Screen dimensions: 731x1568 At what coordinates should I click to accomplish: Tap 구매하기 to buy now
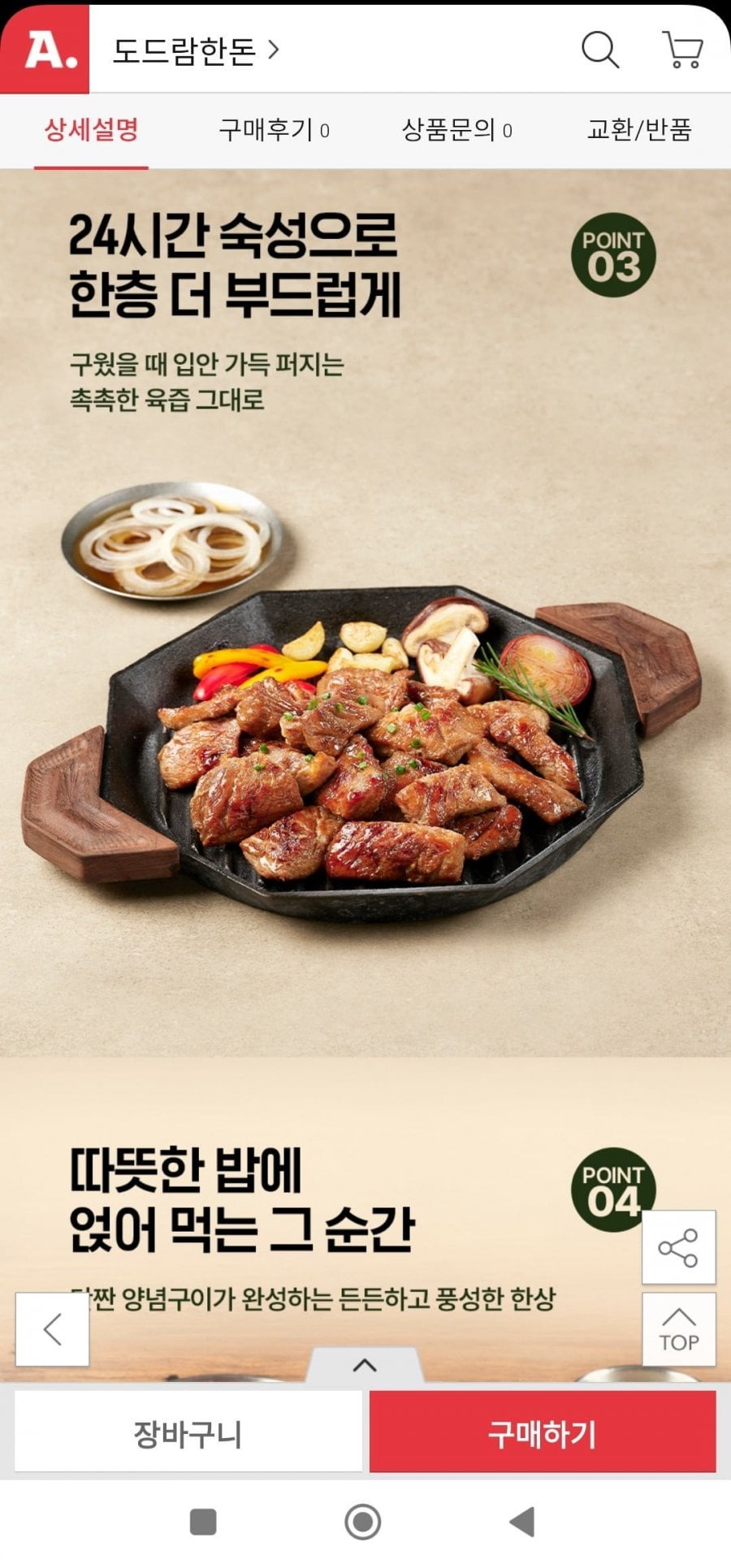tap(543, 1434)
